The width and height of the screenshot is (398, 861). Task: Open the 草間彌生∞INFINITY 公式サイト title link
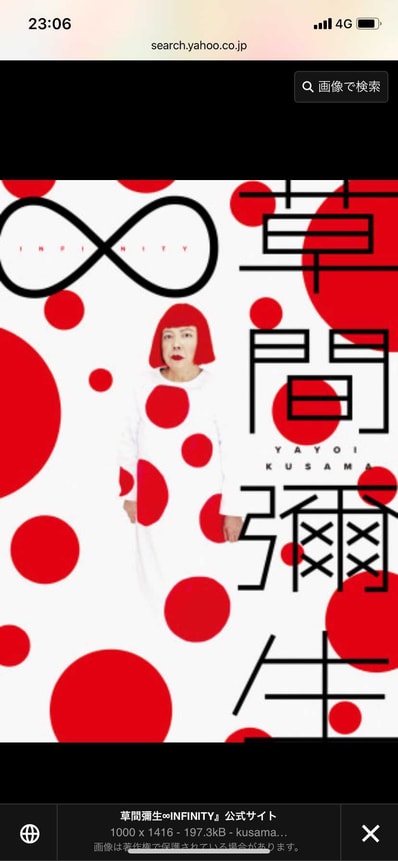coord(199,816)
